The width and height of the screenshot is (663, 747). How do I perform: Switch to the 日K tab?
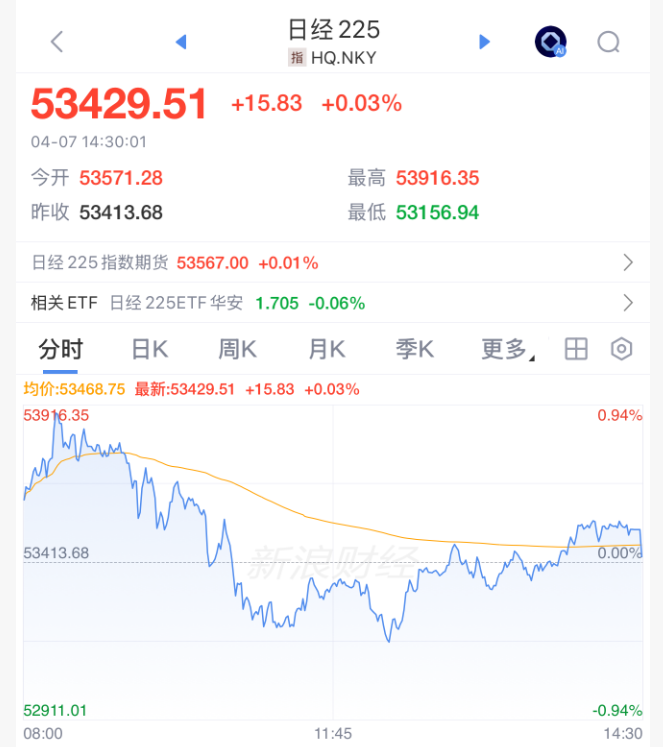click(149, 349)
